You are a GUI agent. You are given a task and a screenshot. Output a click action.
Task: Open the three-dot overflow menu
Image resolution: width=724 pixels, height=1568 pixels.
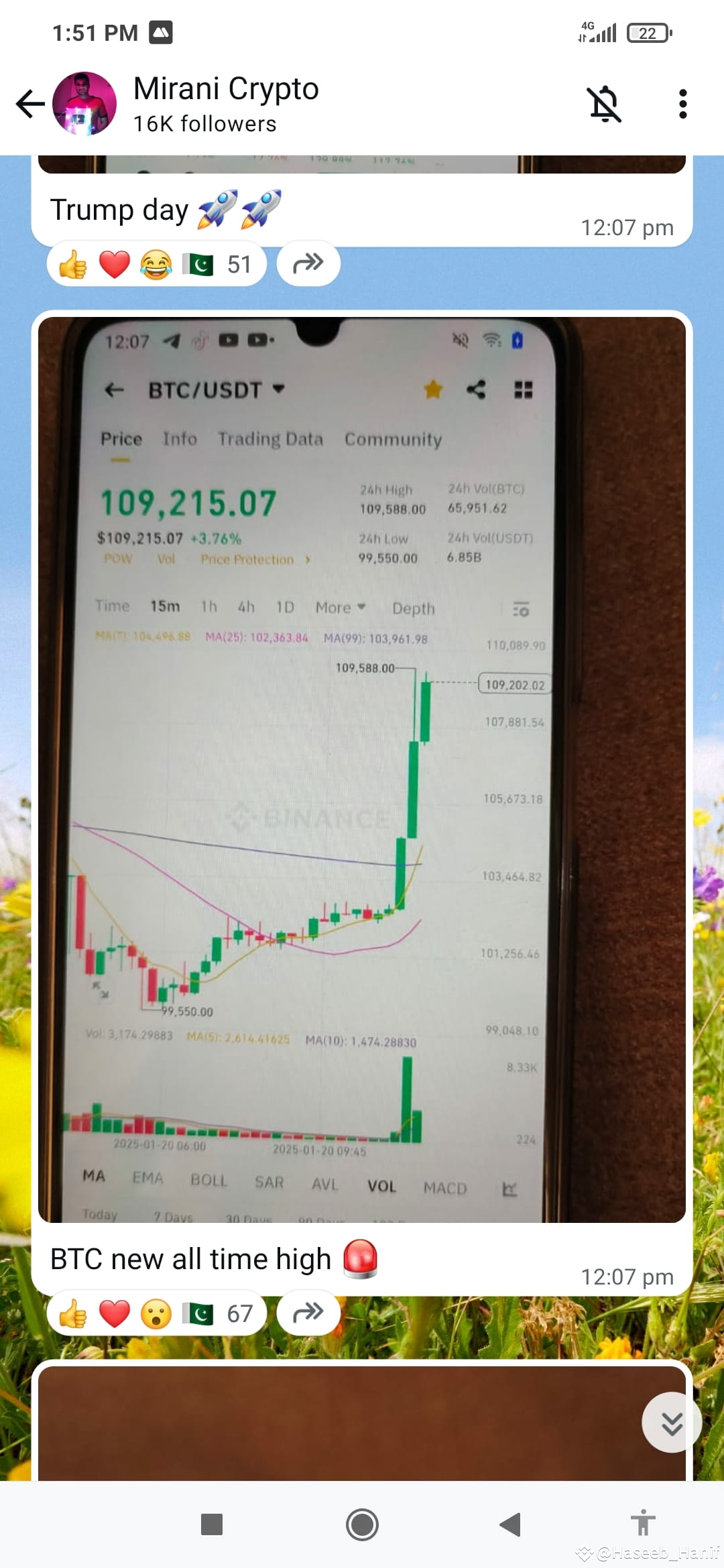682,103
